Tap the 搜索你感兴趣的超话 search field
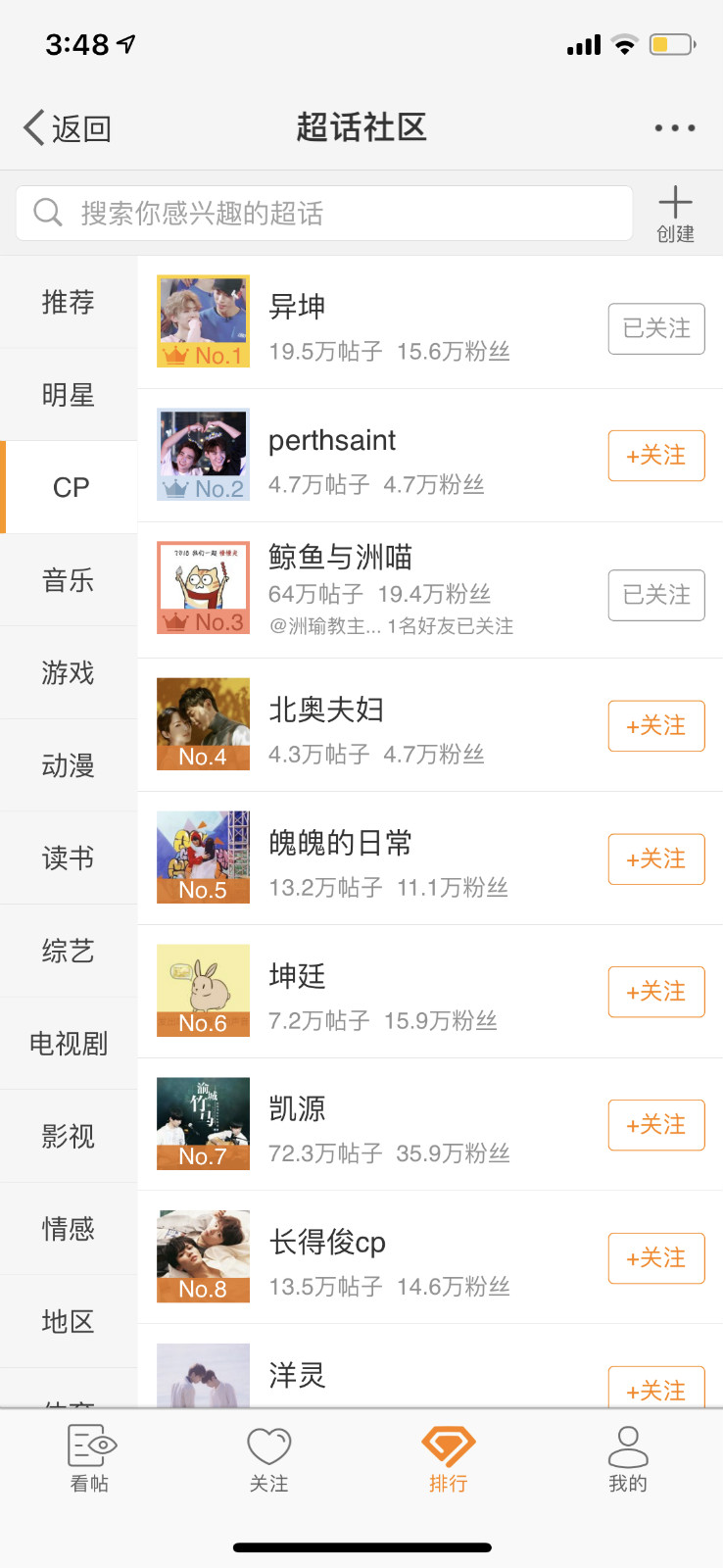Screen dimensions: 723x1568 (x=323, y=213)
